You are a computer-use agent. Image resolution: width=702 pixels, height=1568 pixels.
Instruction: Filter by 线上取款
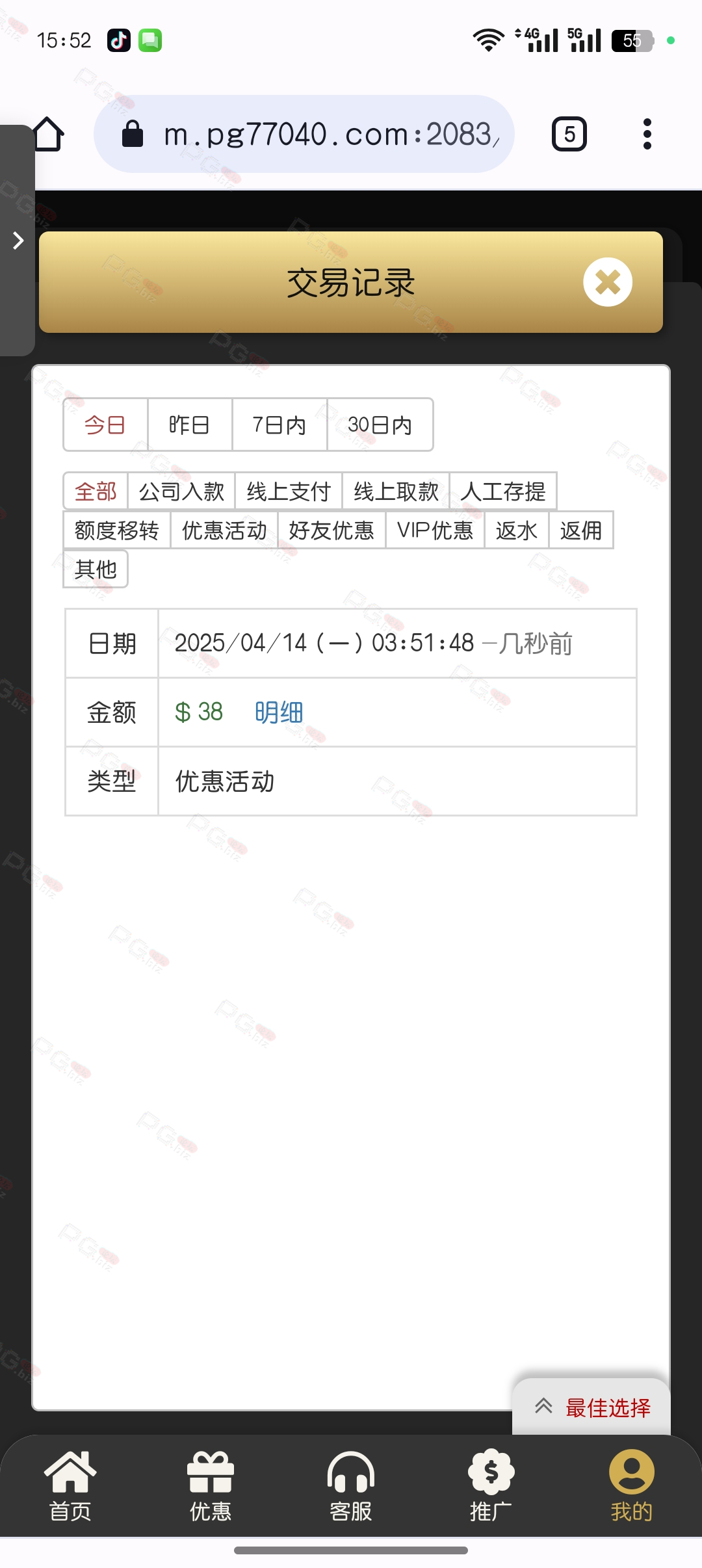point(396,491)
